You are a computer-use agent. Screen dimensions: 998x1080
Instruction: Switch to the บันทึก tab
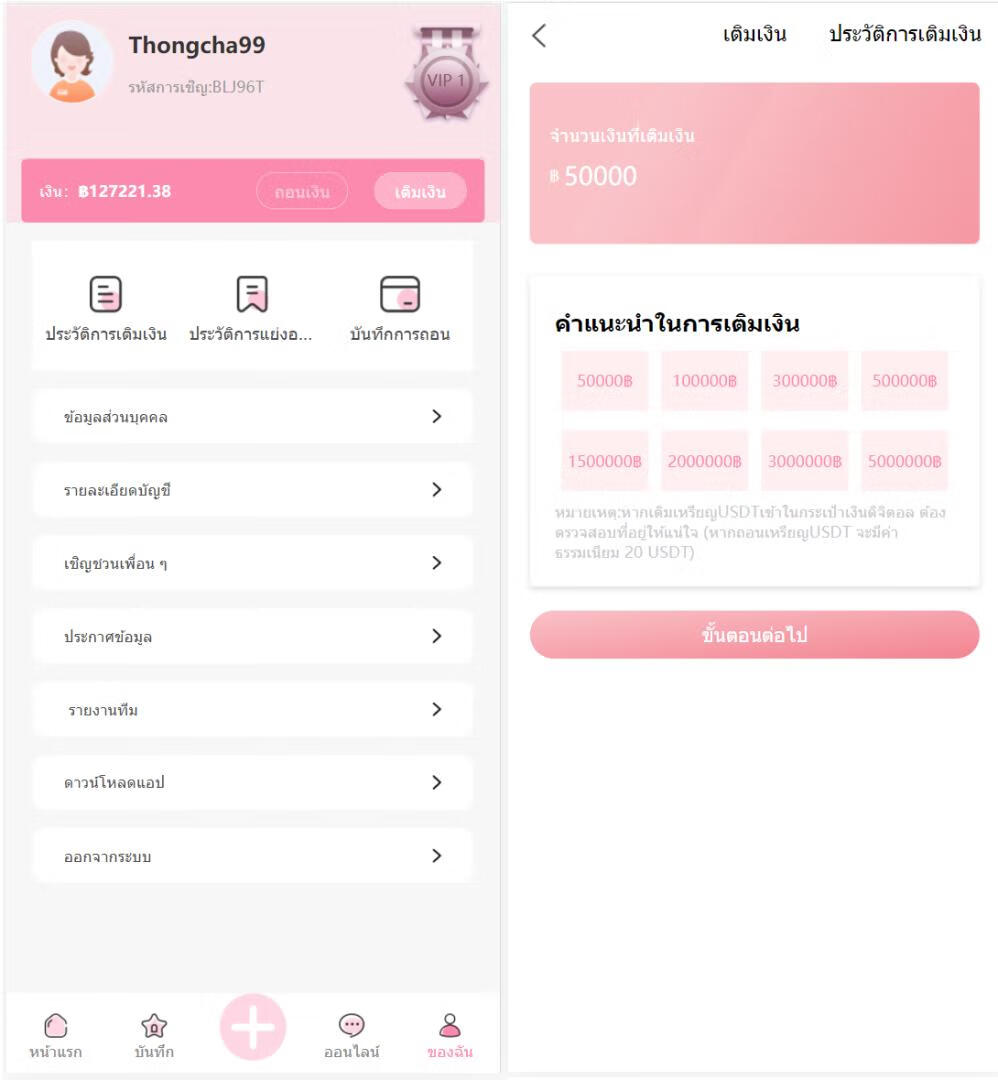(154, 1036)
